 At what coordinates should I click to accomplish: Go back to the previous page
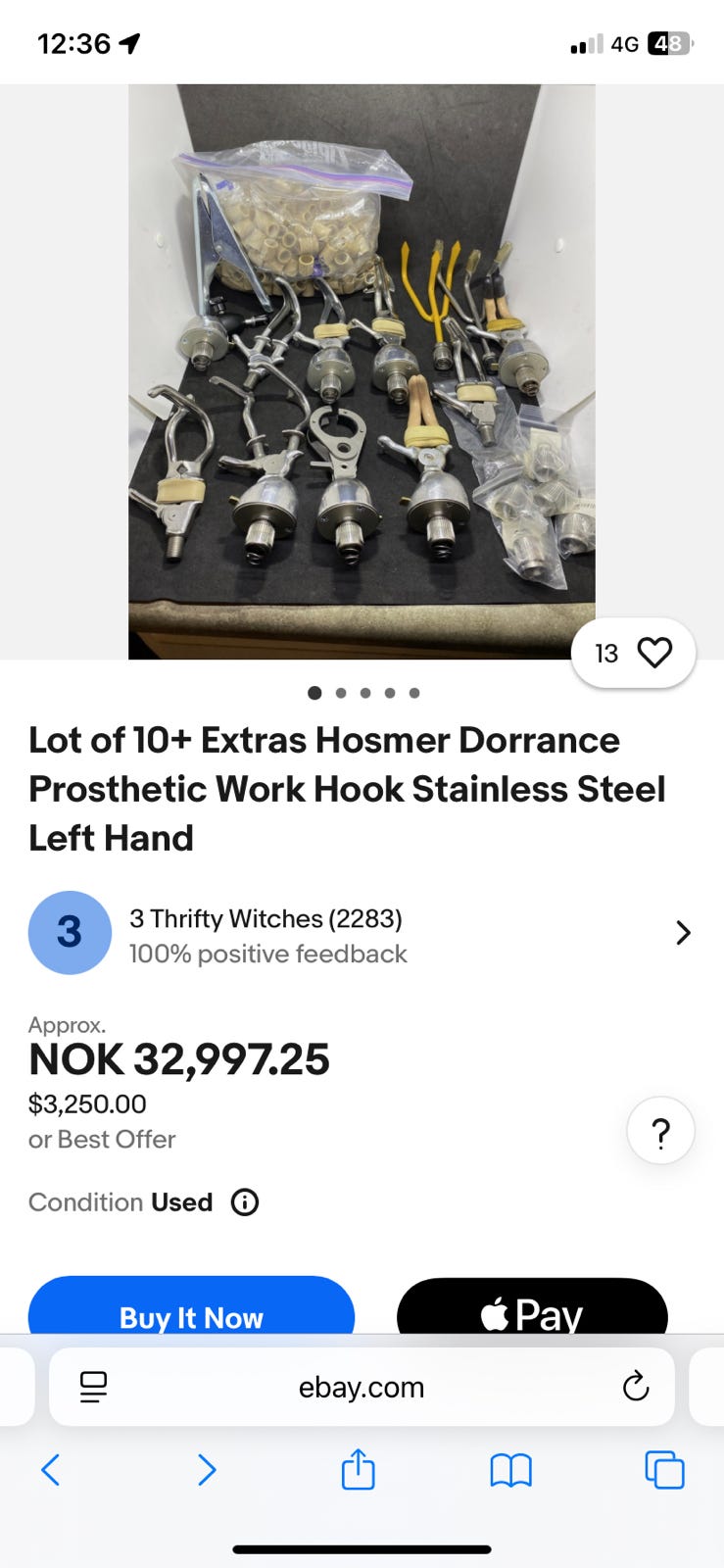(x=51, y=1470)
